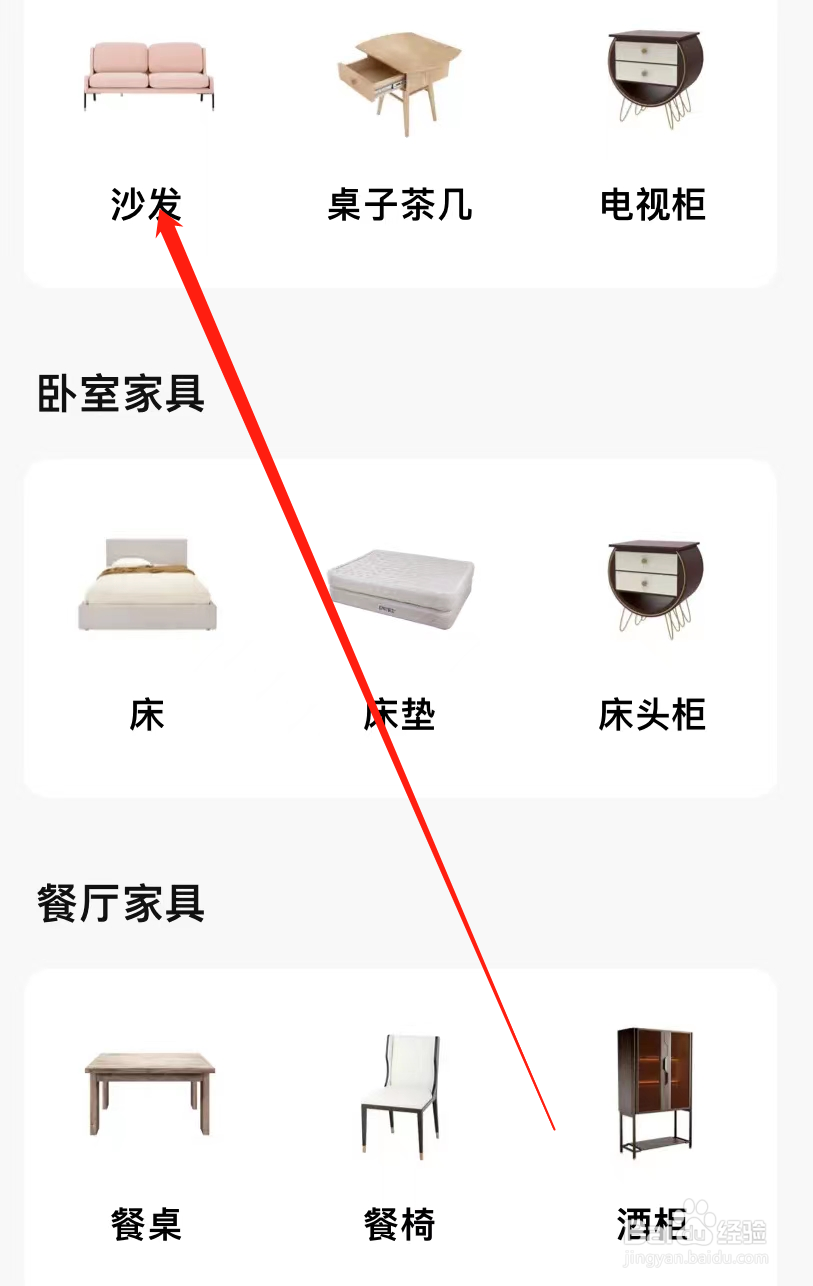Click the 床垫 text label

pos(400,715)
